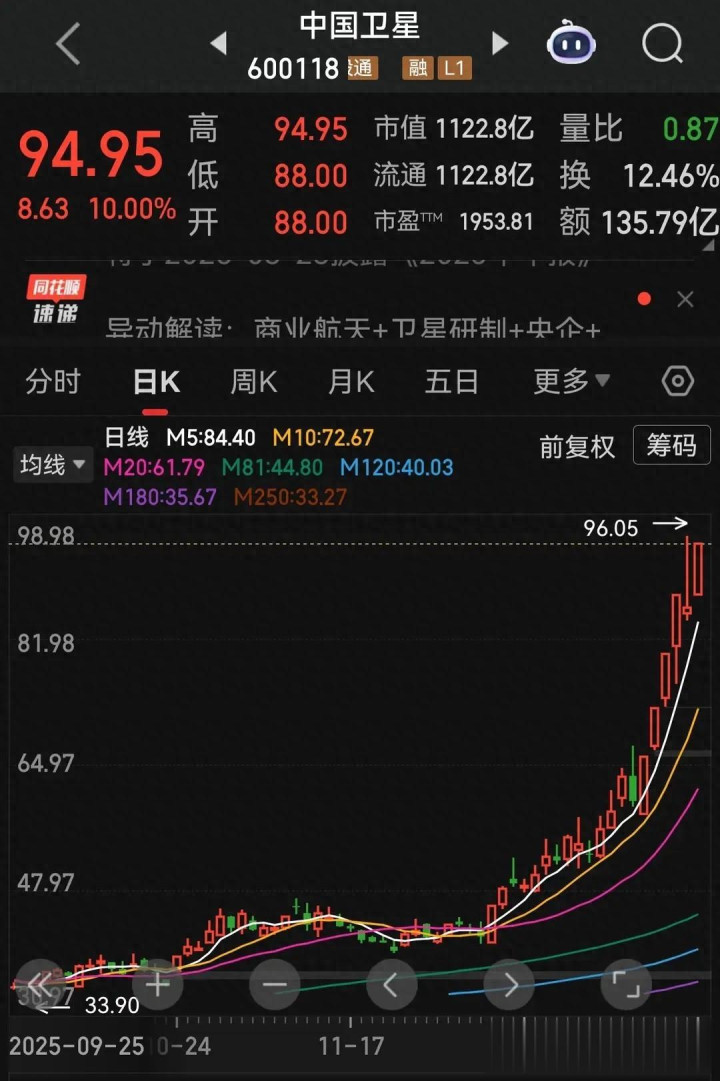Open the 均线 indicator dropdown
This screenshot has height=1081, width=720.
click(x=53, y=465)
